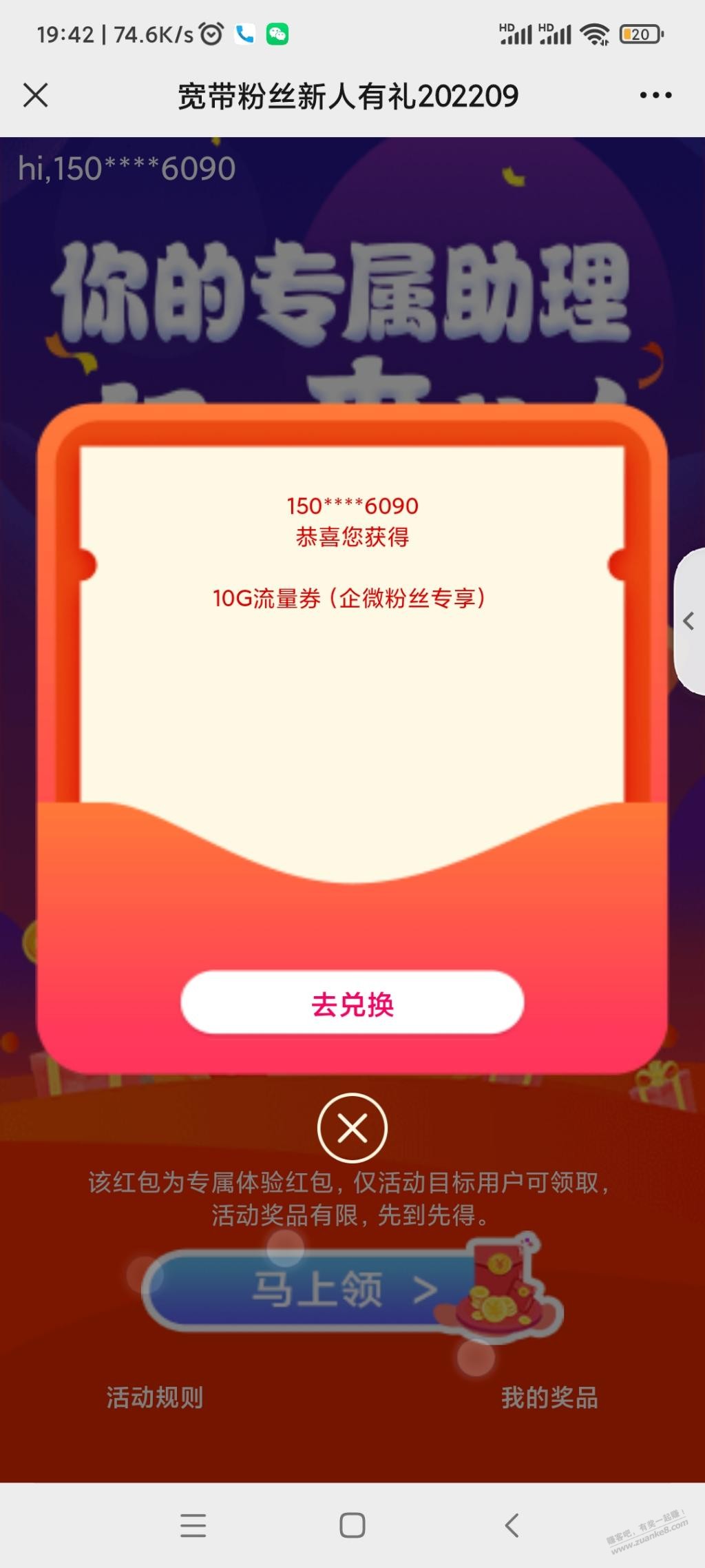The image size is (705, 1568).
Task: Close the webpage with the X icon
Action: pyautogui.click(x=36, y=96)
